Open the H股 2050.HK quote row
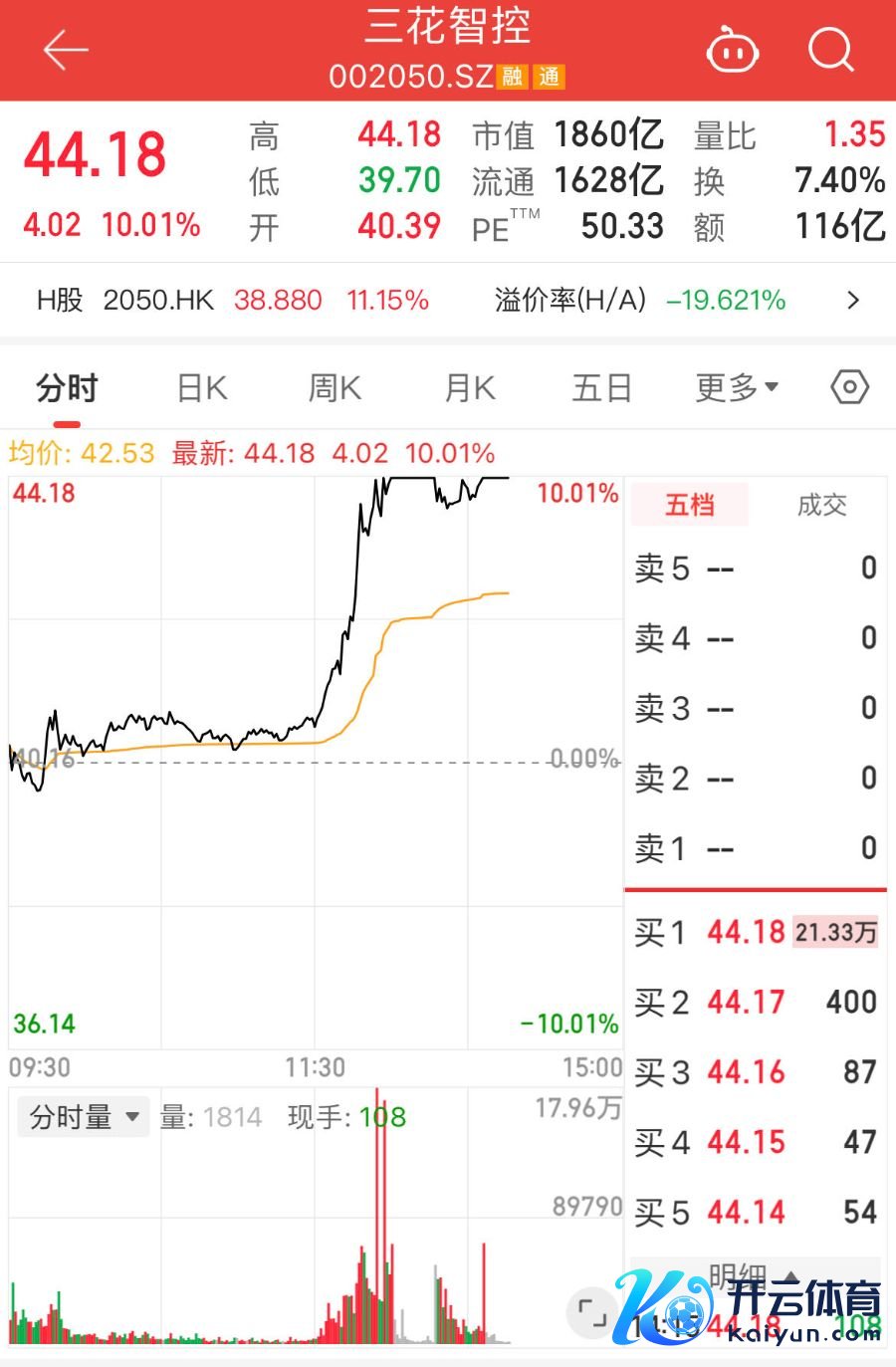This screenshot has width=896, height=1367. [448, 300]
